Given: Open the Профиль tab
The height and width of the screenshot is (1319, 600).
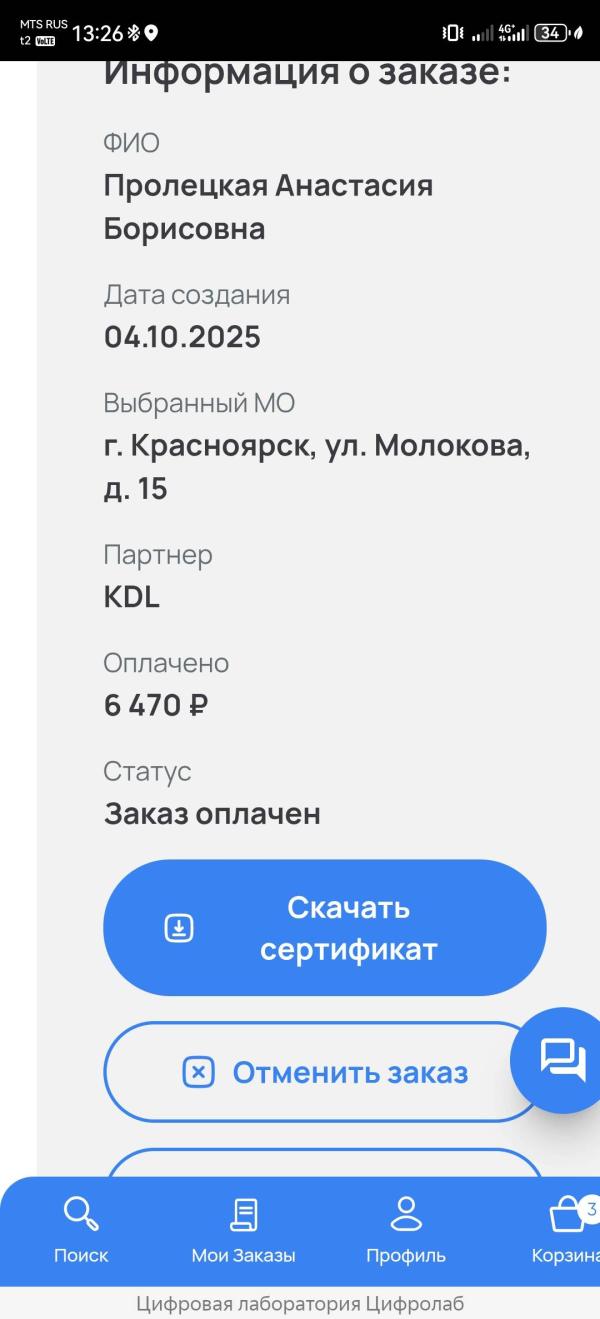Looking at the screenshot, I should [x=406, y=1230].
